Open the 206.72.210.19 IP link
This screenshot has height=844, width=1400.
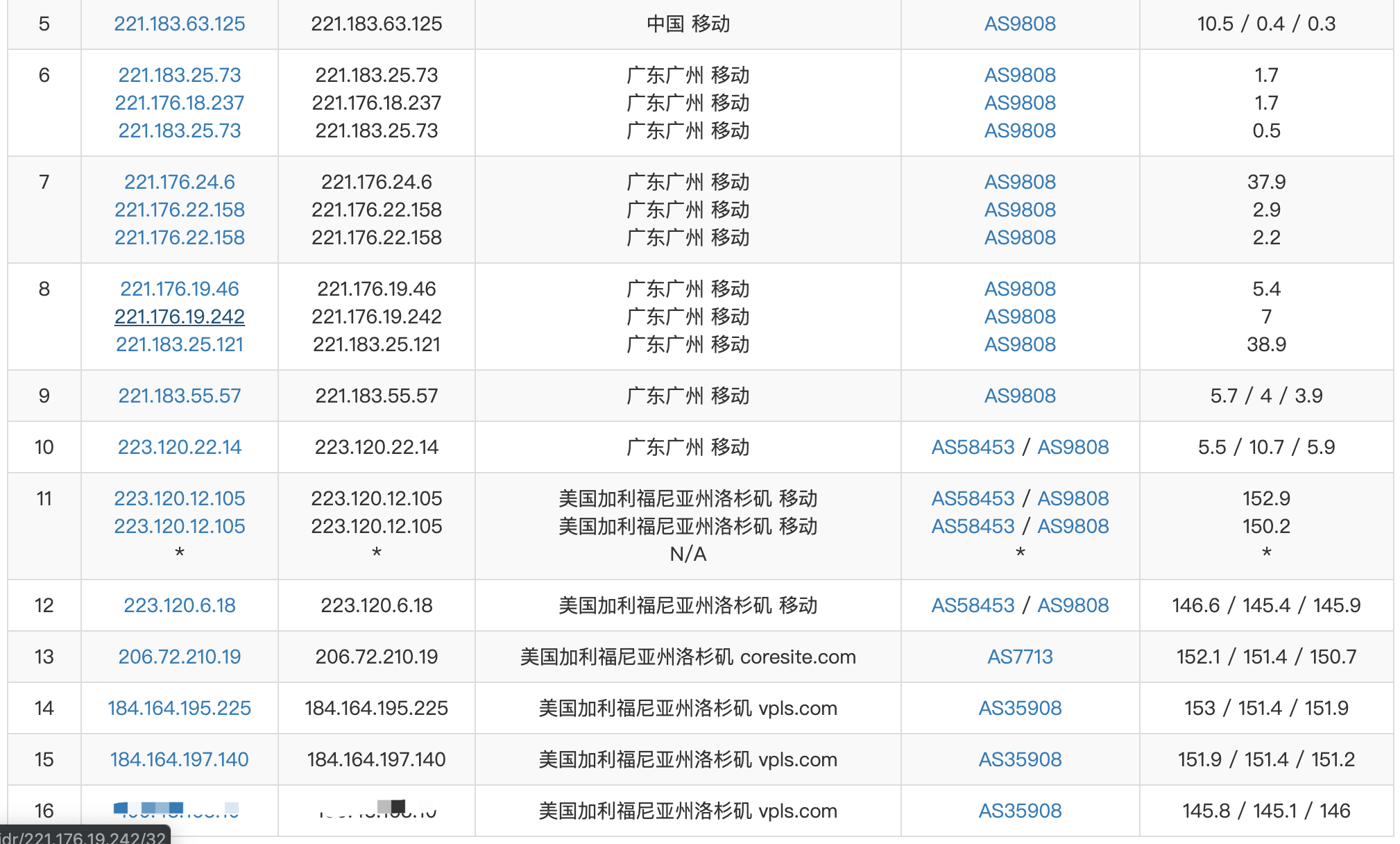point(179,657)
